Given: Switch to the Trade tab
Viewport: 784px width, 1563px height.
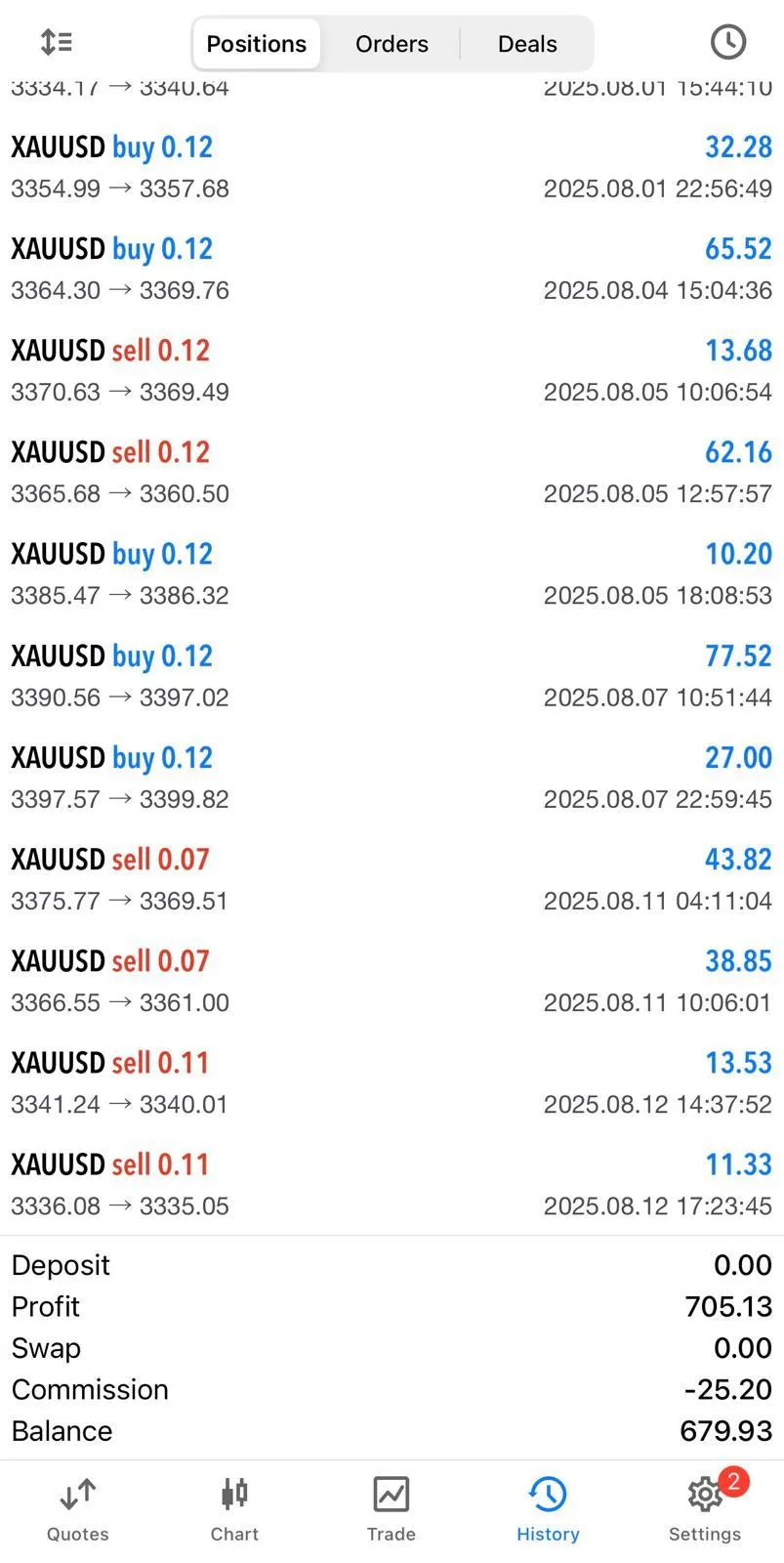Looking at the screenshot, I should (391, 1508).
